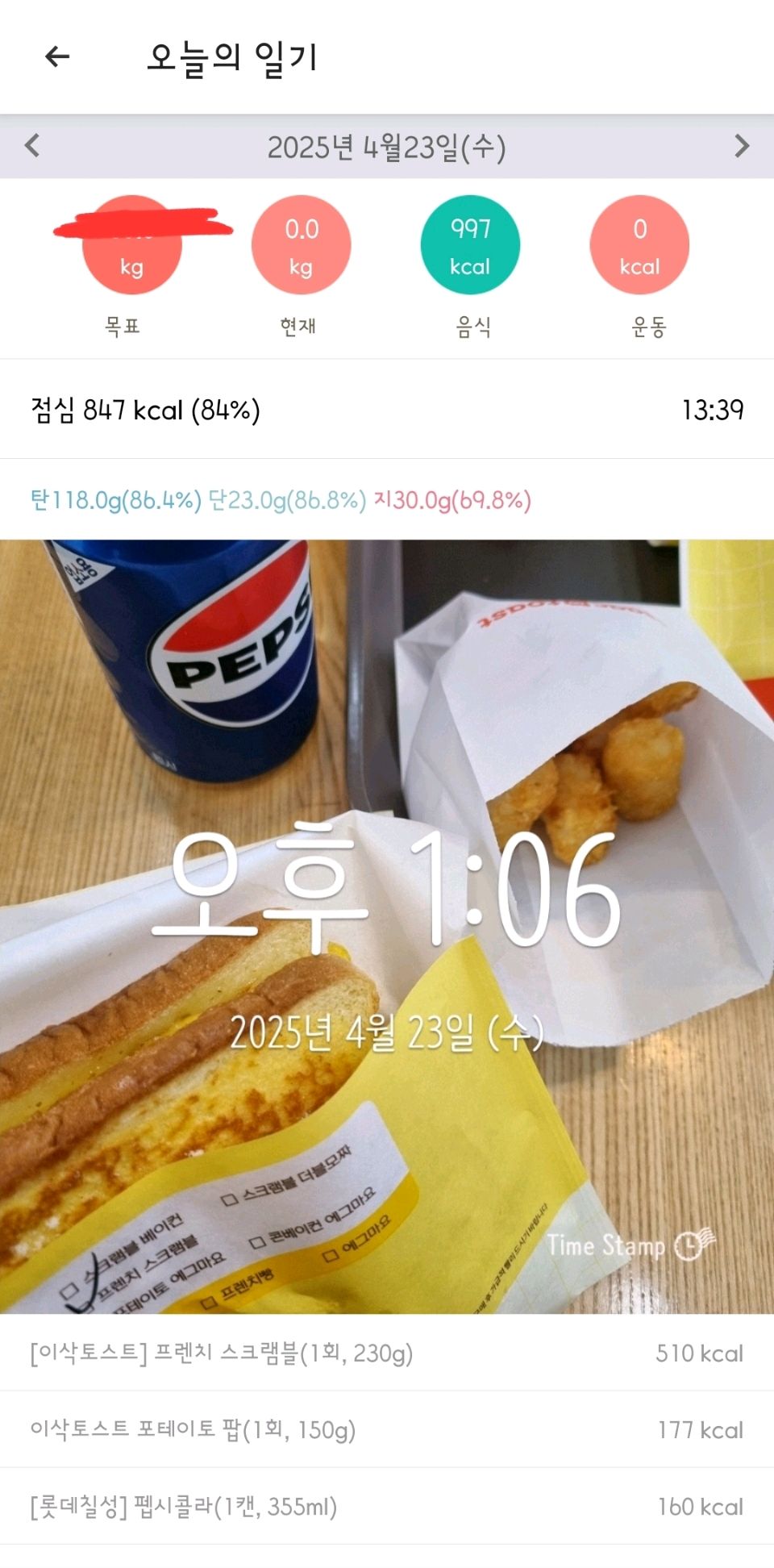Open the 운동 0 kcal circle

639,245
